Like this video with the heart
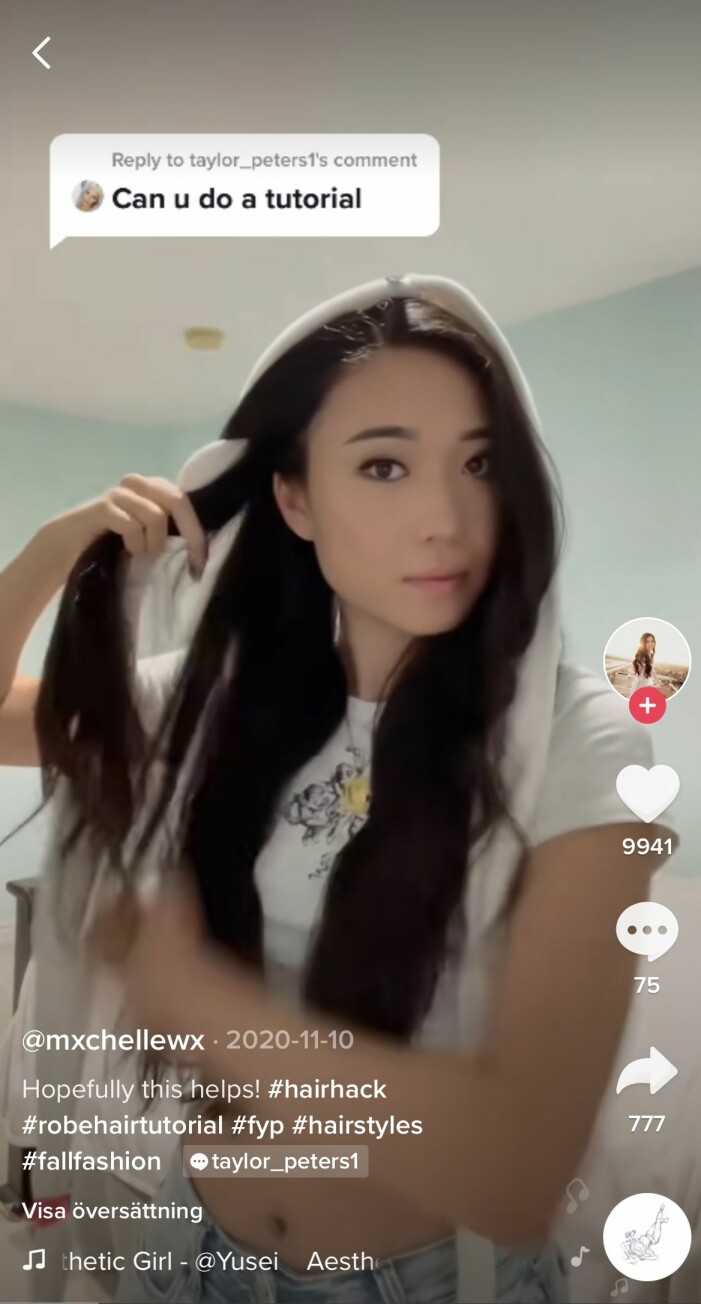 click(x=647, y=795)
